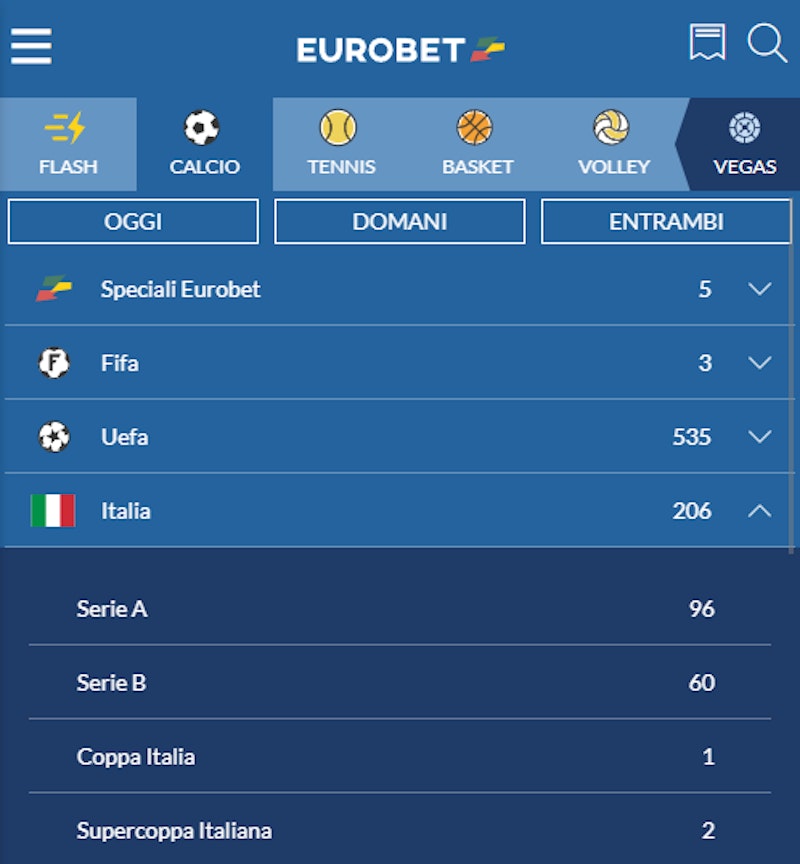
Task: Select the Entrambi filter
Action: pyautogui.click(x=666, y=222)
